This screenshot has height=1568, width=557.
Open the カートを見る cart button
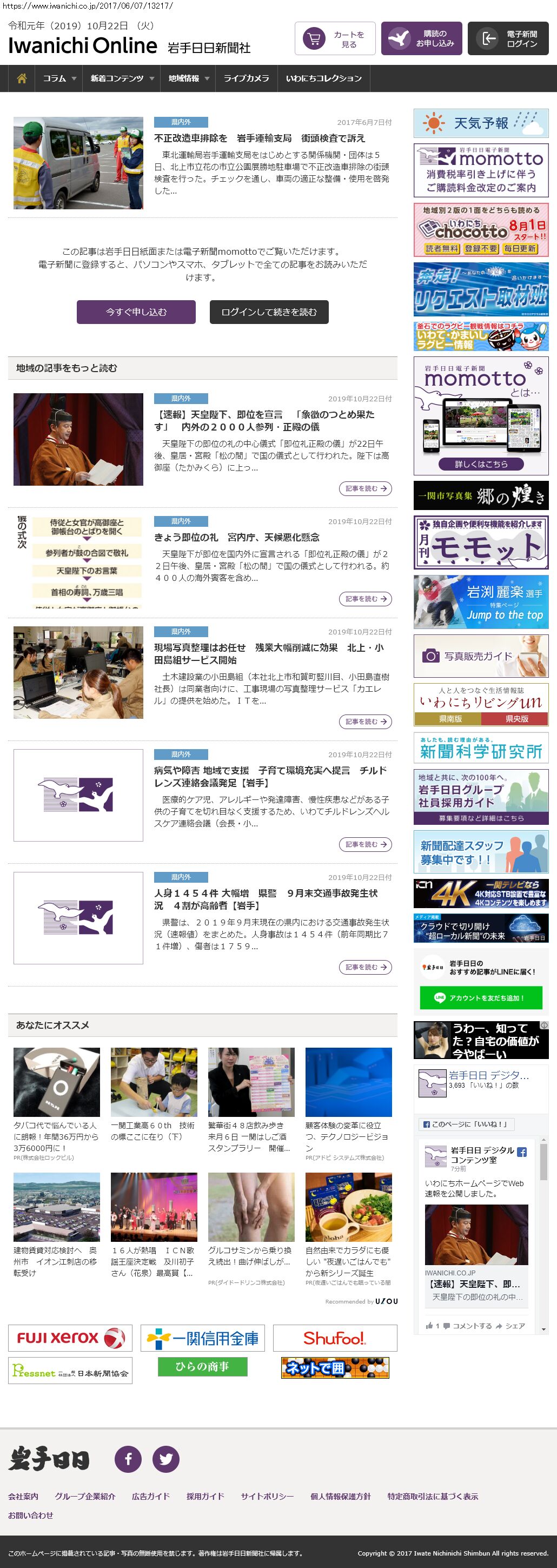335,38
